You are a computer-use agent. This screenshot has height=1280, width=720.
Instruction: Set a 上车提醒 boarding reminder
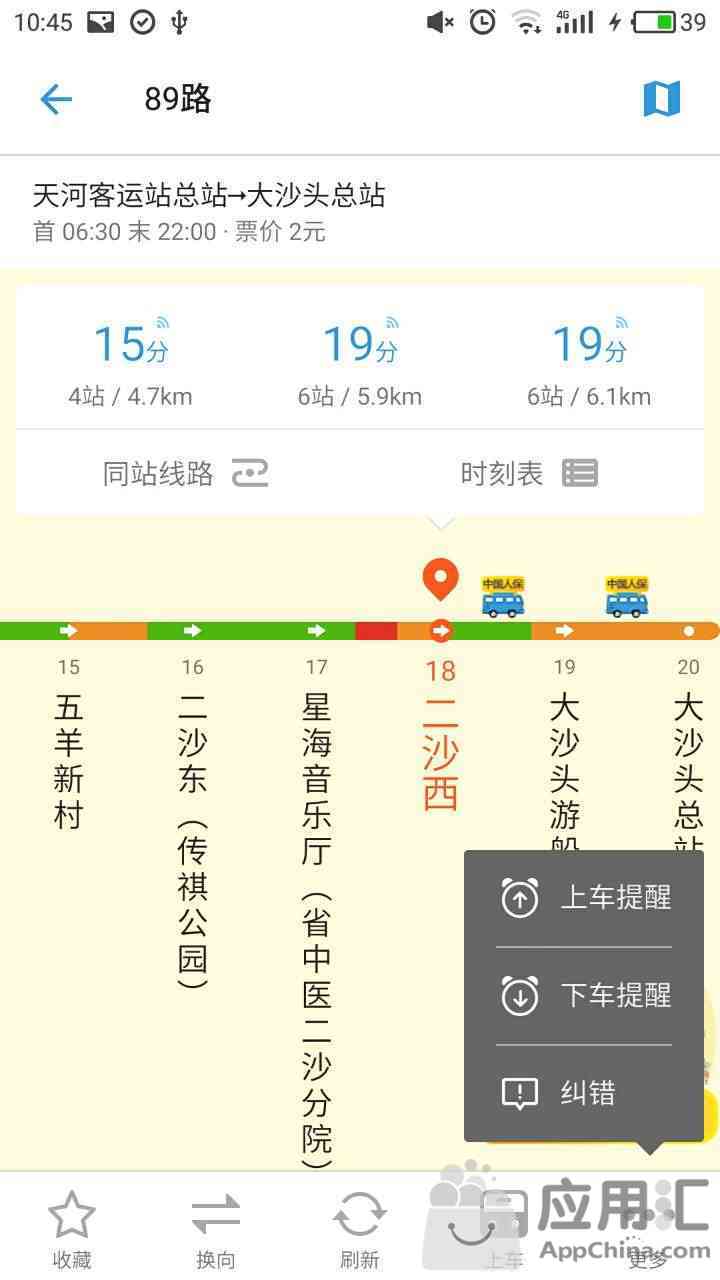tap(584, 897)
